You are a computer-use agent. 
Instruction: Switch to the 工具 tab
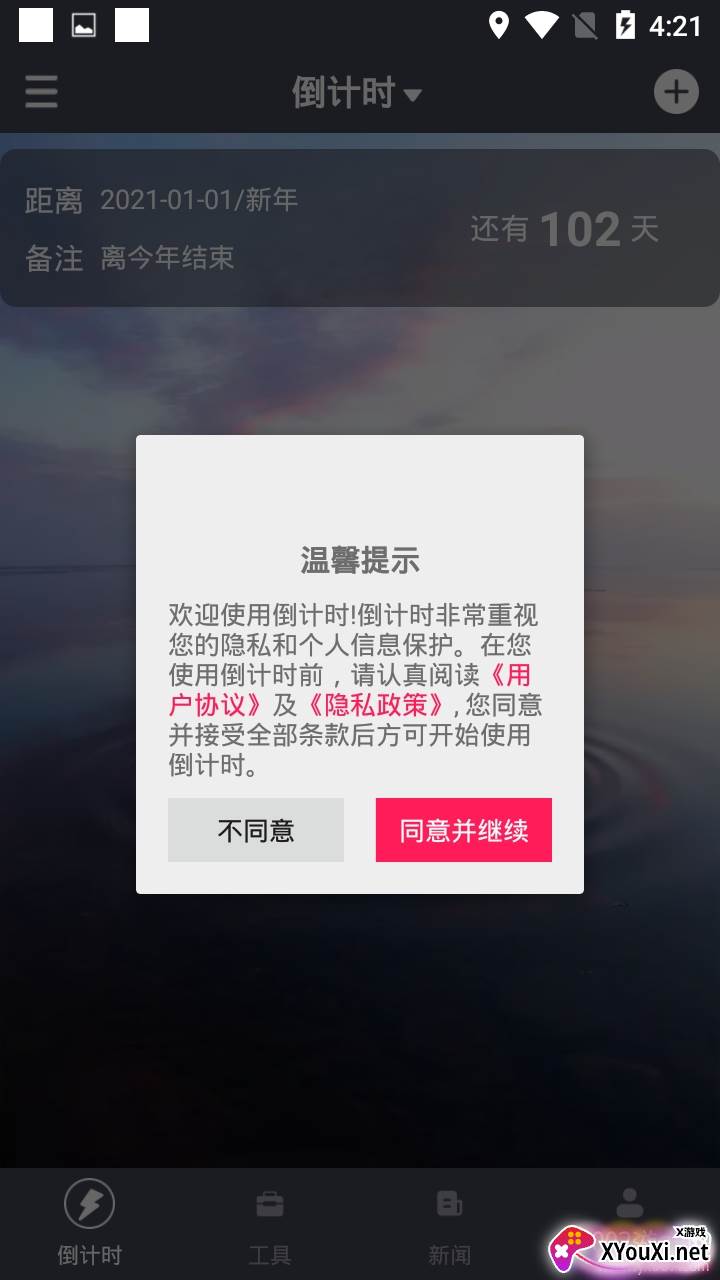click(269, 1223)
